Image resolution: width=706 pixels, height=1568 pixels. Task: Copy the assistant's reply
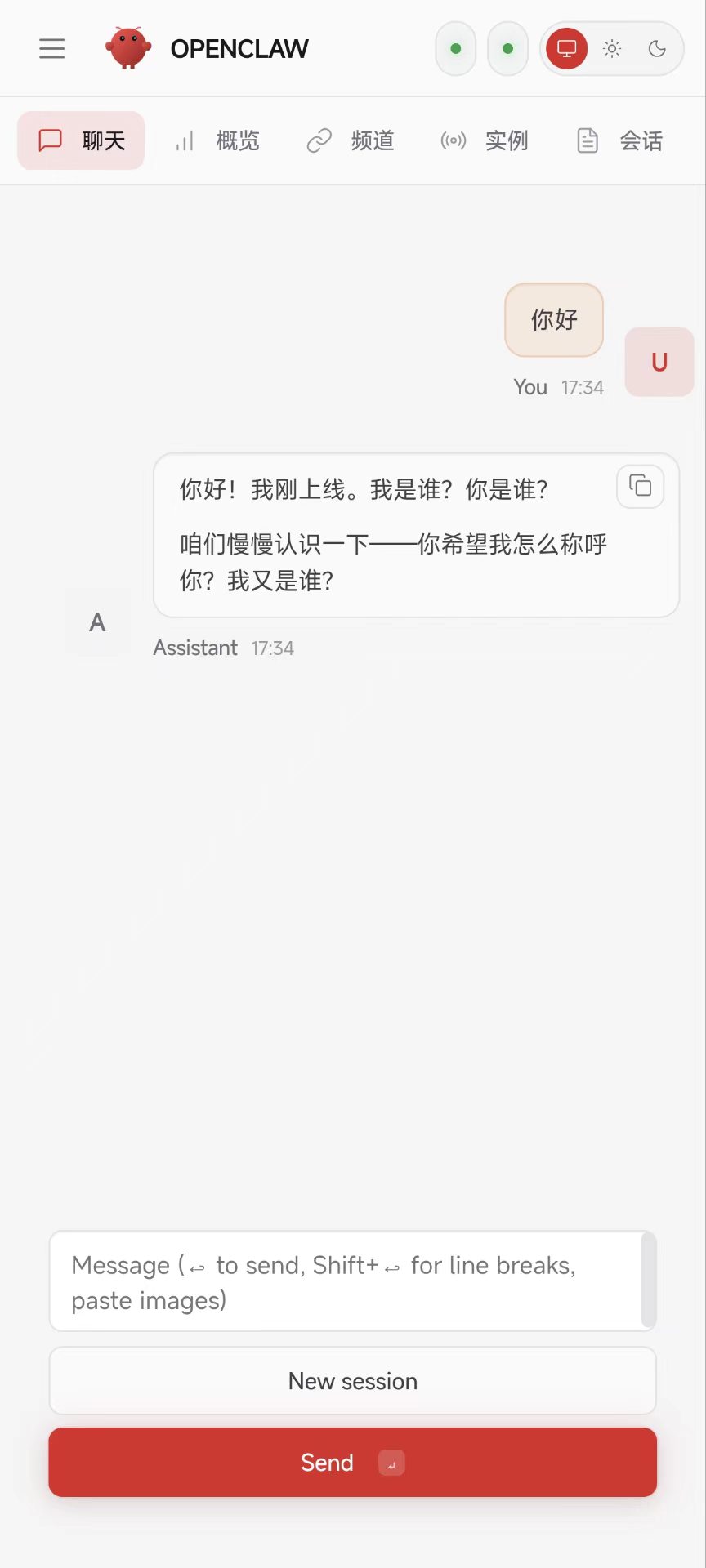pos(640,487)
